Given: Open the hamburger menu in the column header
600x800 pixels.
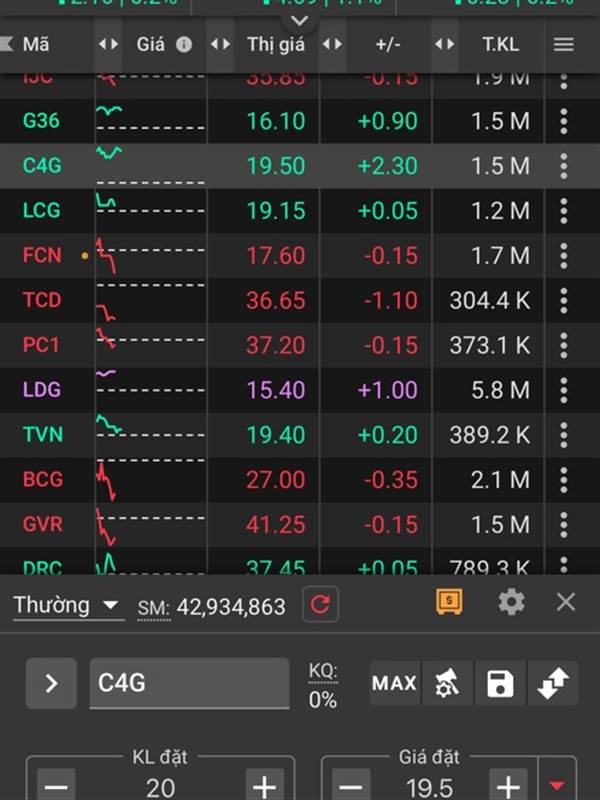Looking at the screenshot, I should [x=564, y=44].
